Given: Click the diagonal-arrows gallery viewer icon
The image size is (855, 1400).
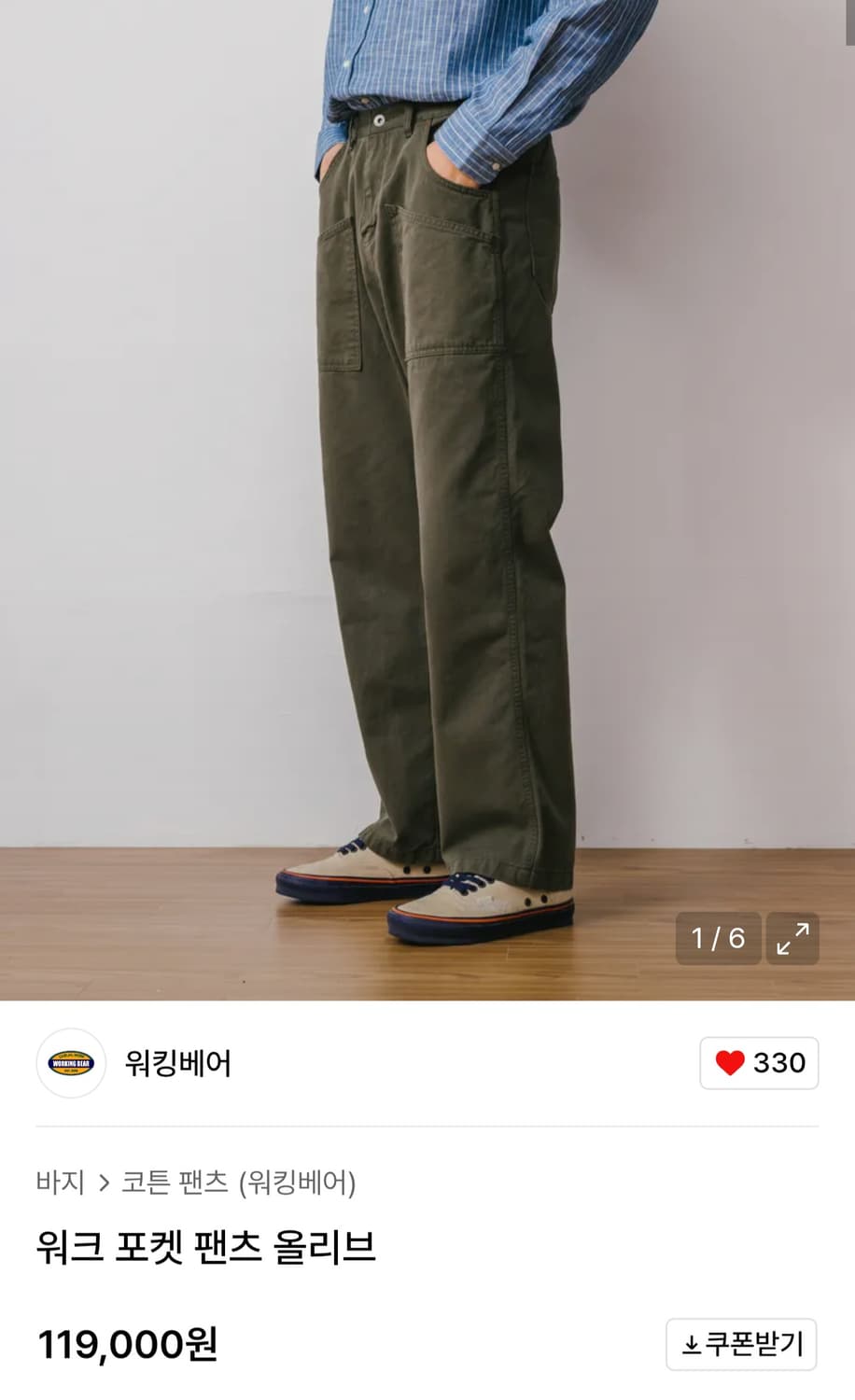Looking at the screenshot, I should pyautogui.click(x=792, y=939).
